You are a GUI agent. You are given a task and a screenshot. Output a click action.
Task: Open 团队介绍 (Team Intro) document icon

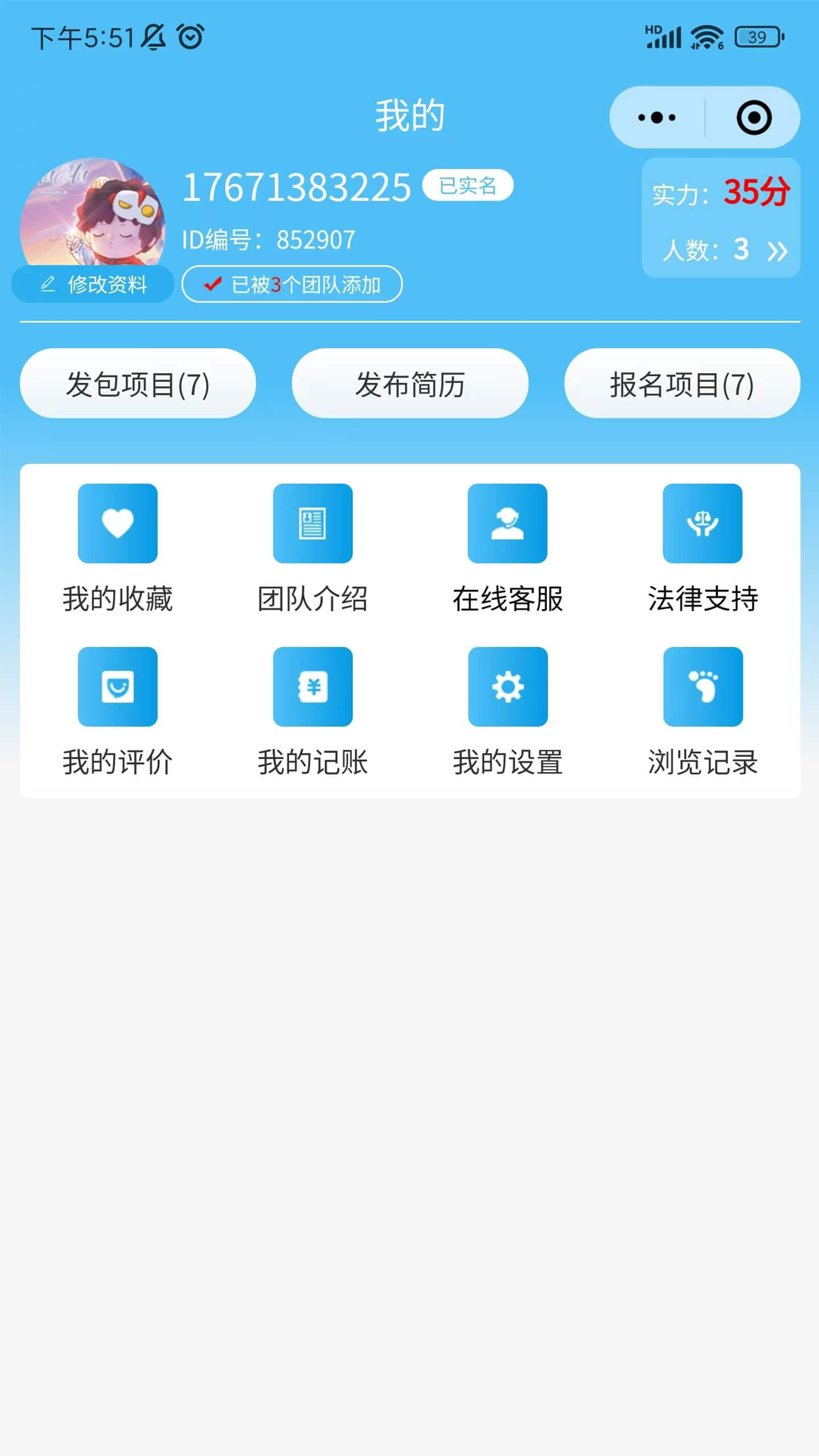pyautogui.click(x=312, y=523)
